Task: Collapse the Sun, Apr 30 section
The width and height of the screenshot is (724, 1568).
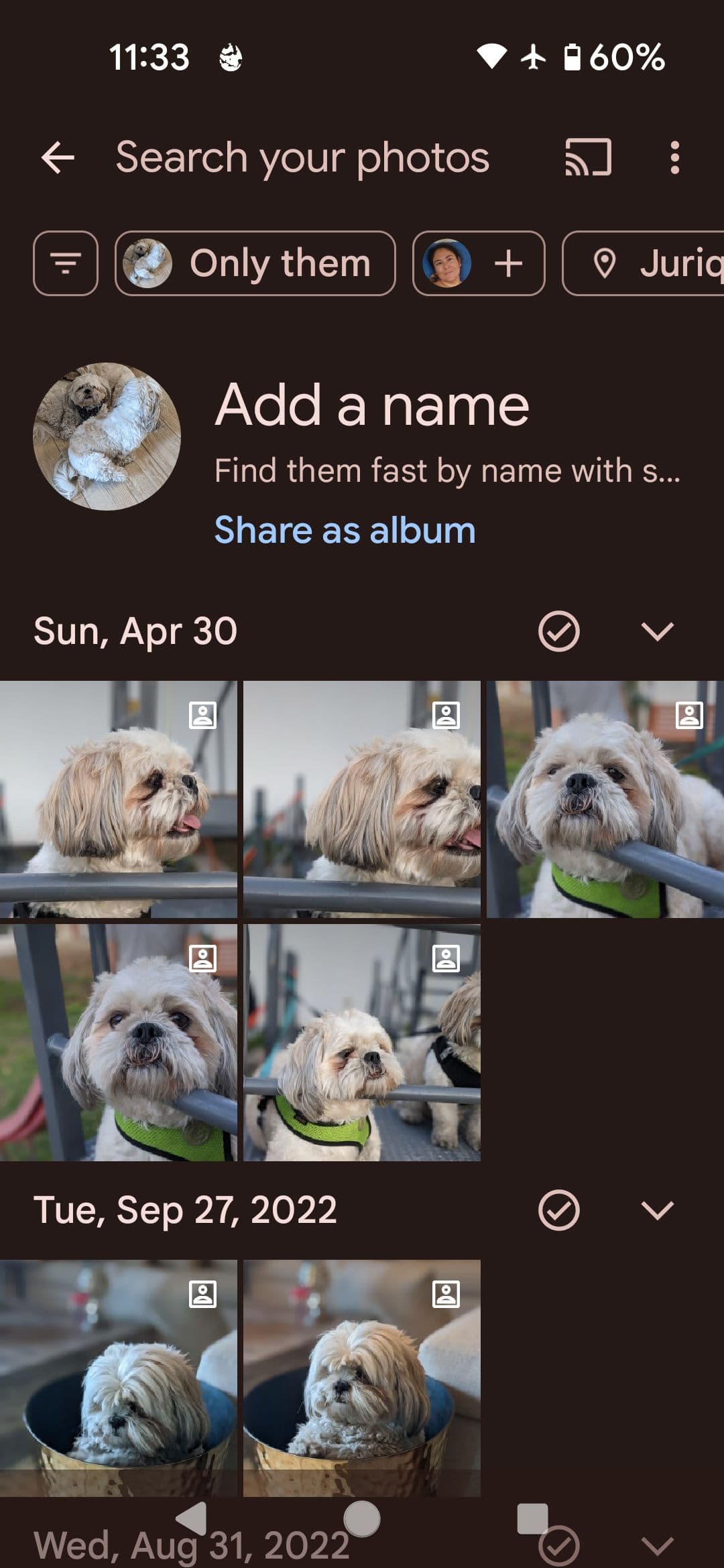Action: [658, 630]
